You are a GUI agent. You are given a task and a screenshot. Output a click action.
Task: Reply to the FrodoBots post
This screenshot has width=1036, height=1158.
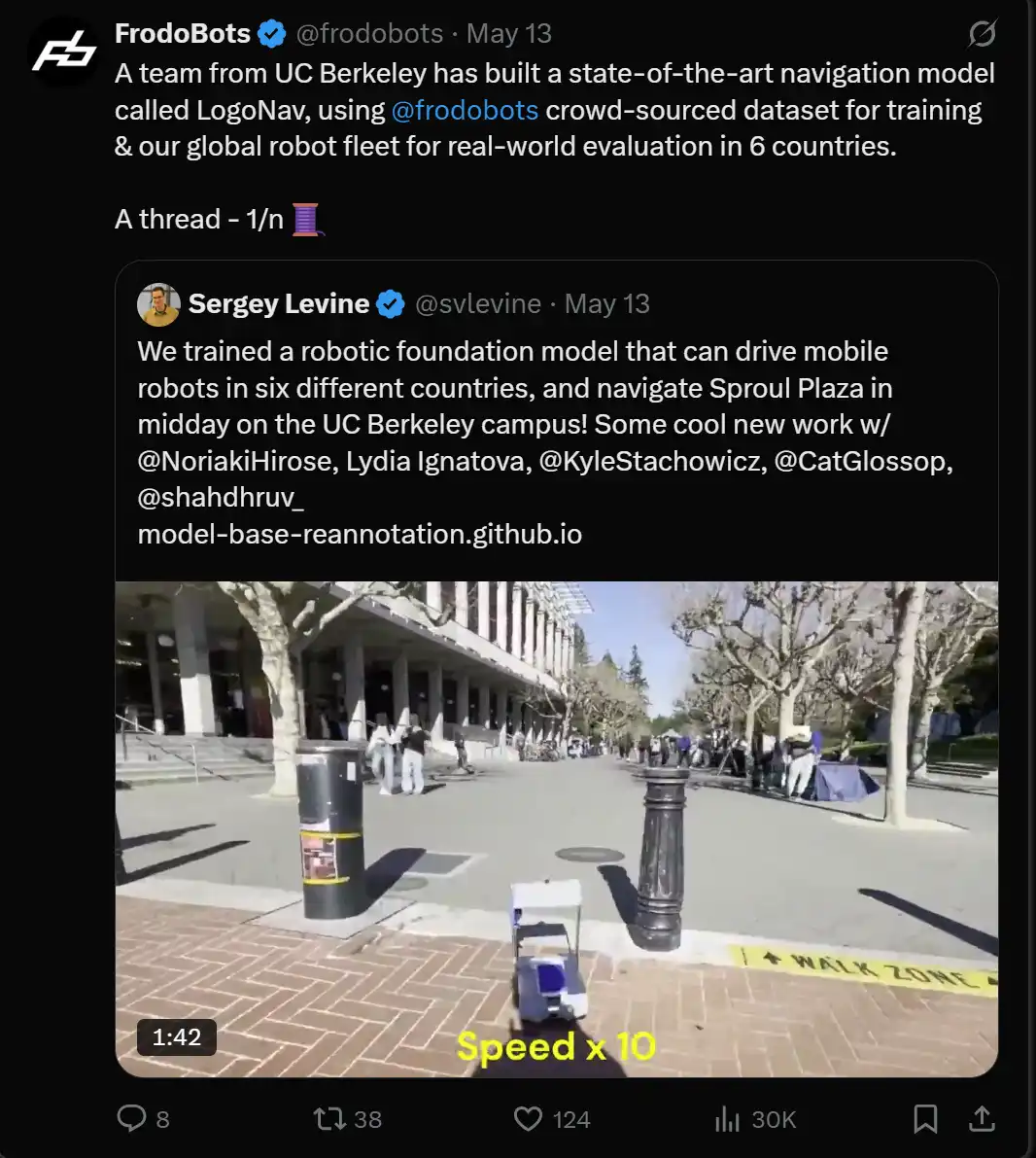tap(132, 1119)
